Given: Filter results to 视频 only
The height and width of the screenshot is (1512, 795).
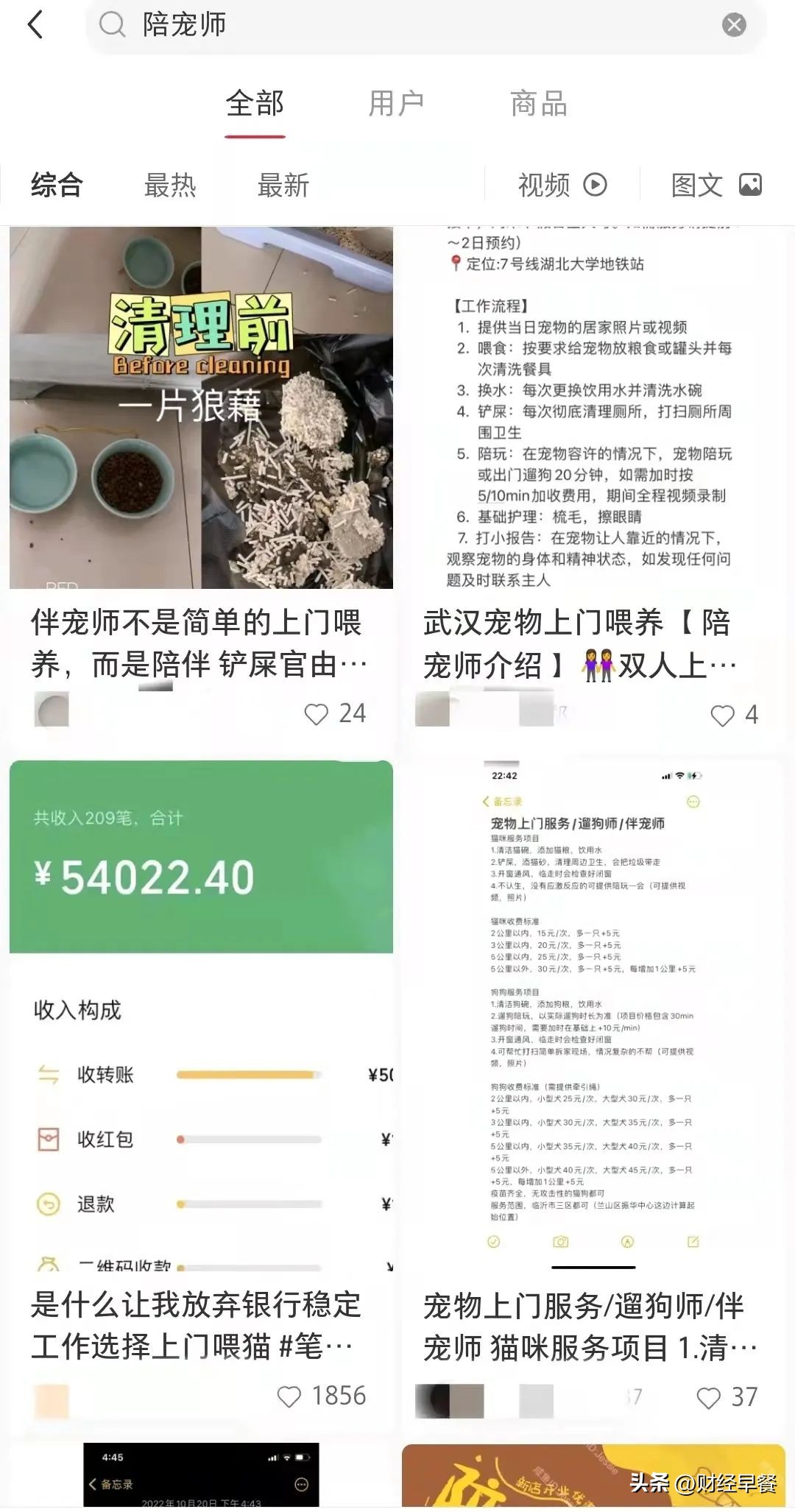Looking at the screenshot, I should [x=562, y=186].
